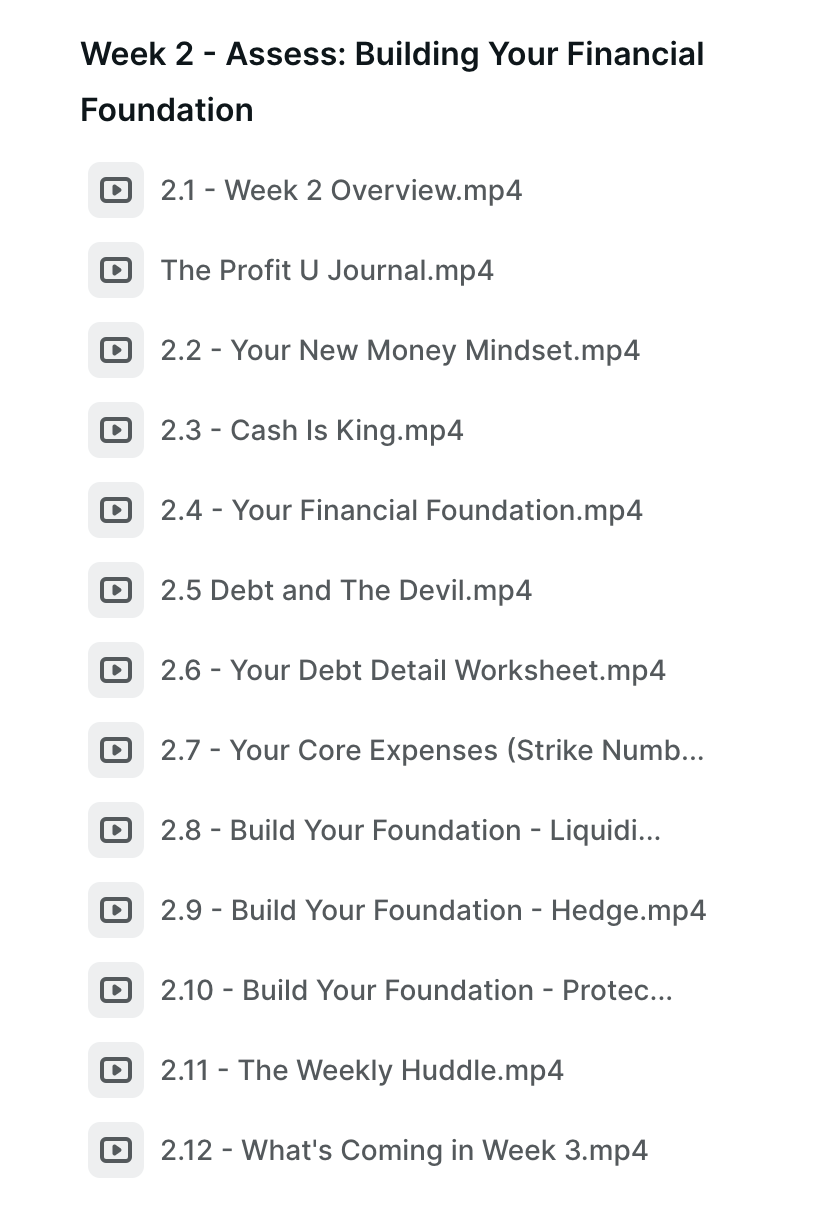Select the 2.3 - Cash Is King lesson
The image size is (814, 1228).
pyautogui.click(x=312, y=430)
